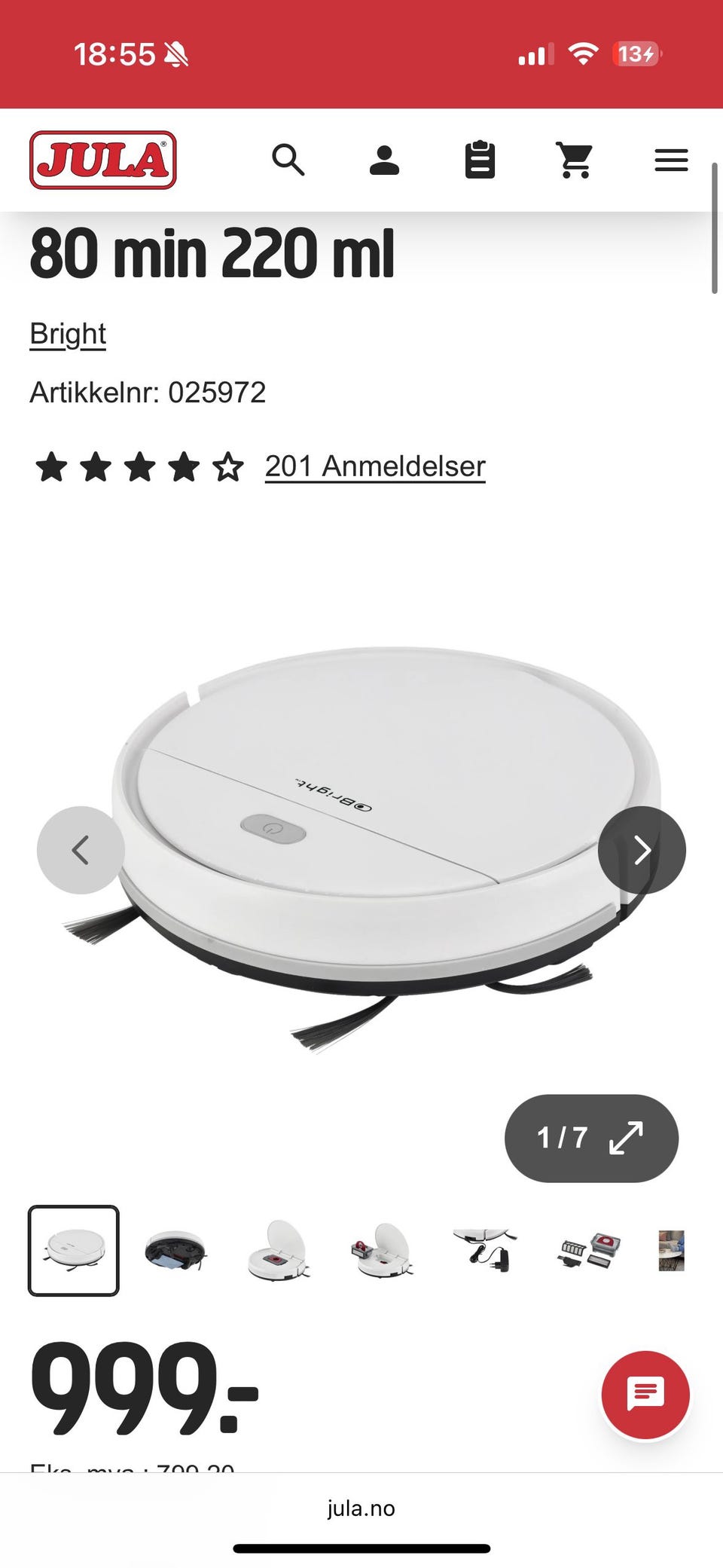Select the third thumbnail with the open lid
The image size is (723, 1568).
click(278, 1251)
